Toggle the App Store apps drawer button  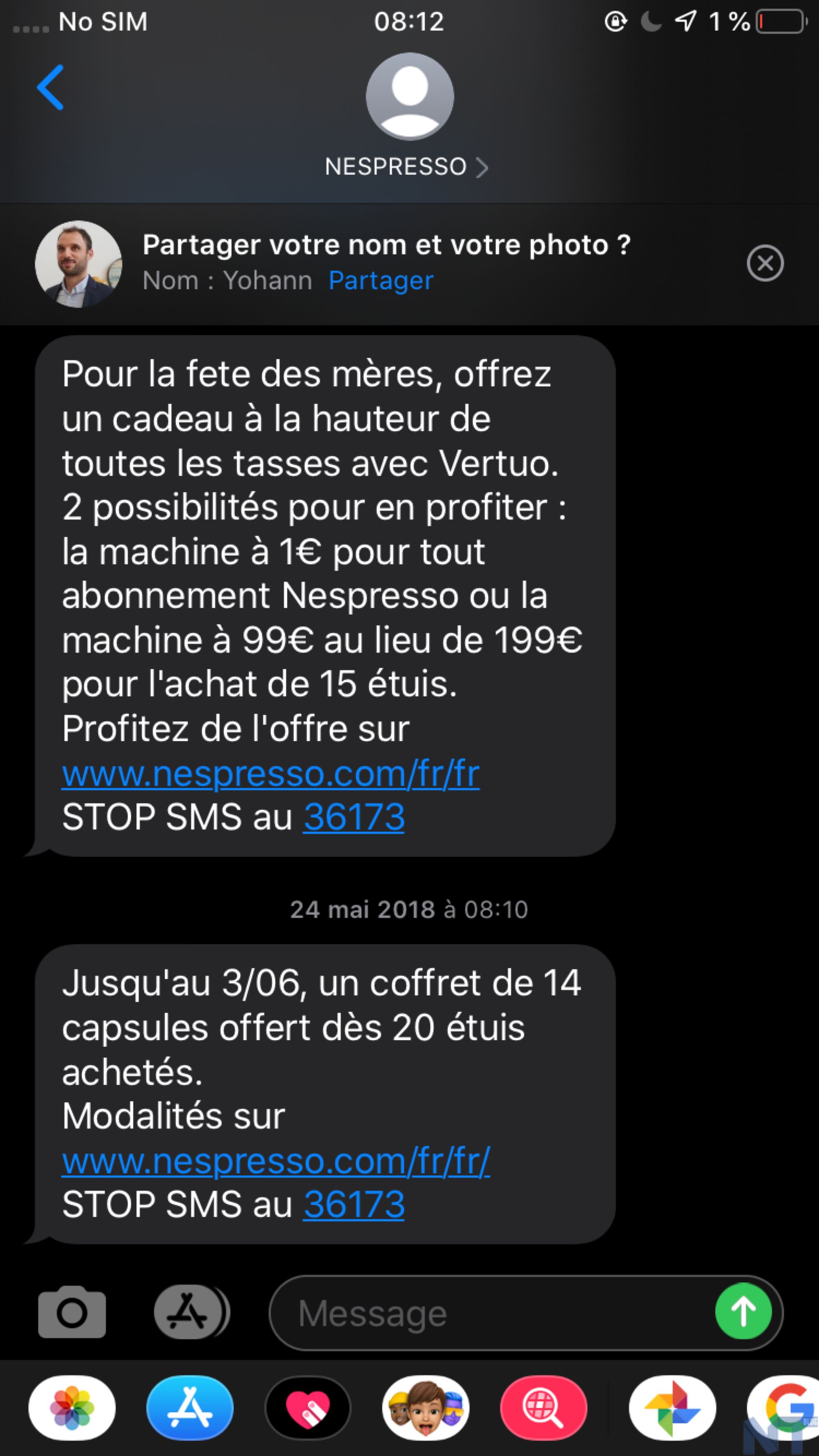tap(189, 1312)
